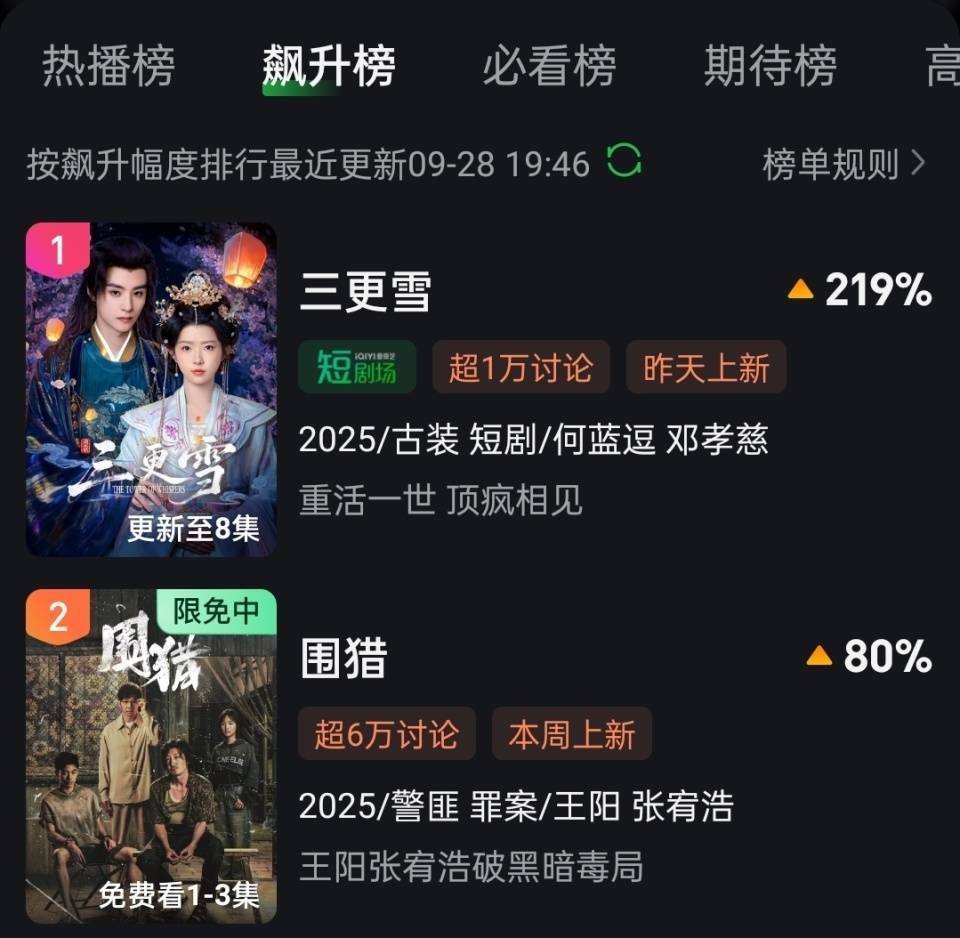The width and height of the screenshot is (960, 938).
Task: Open the 三更雪 title entry
Action: coord(366,292)
